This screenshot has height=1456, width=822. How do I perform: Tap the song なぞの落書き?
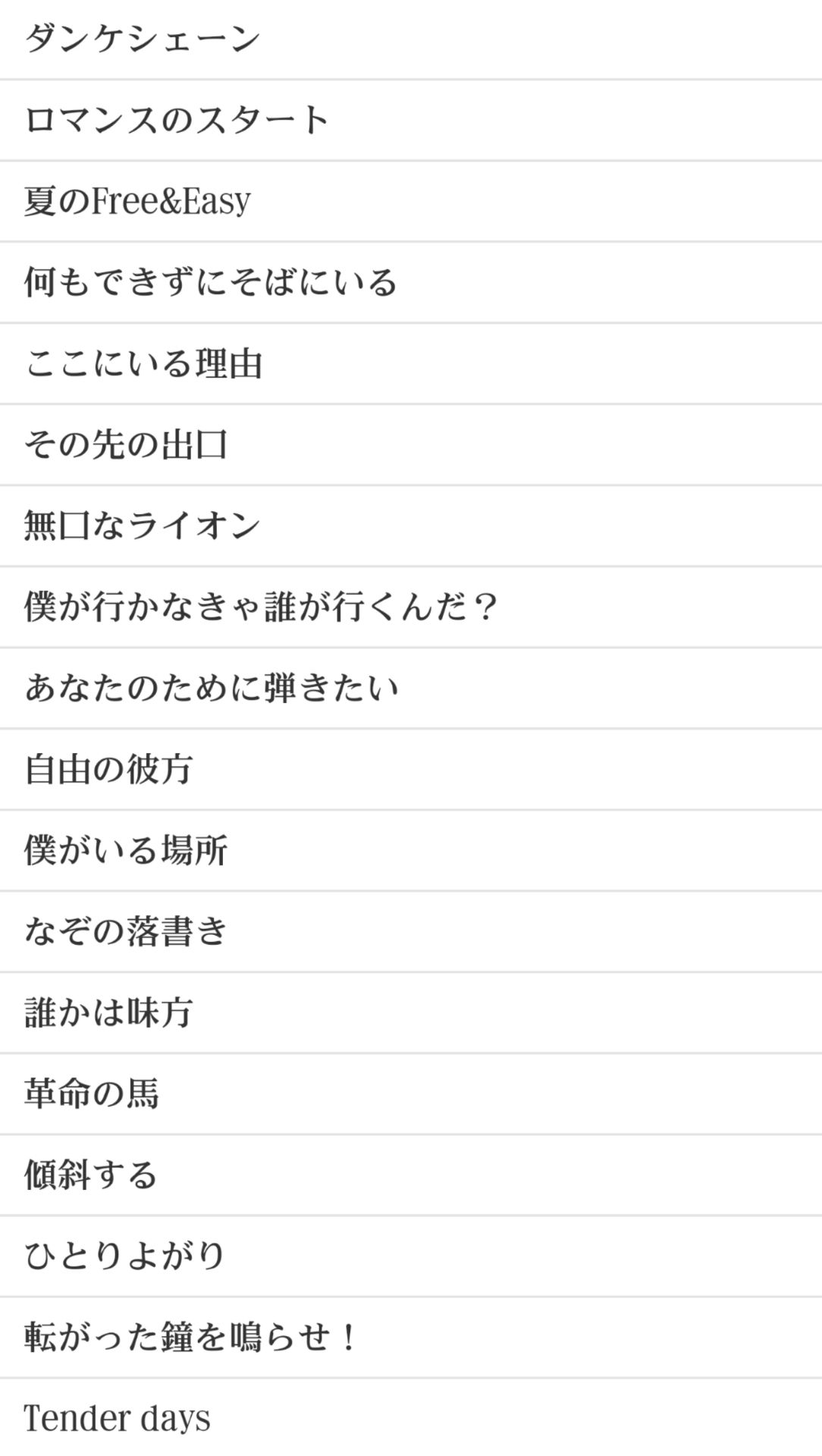click(x=126, y=931)
